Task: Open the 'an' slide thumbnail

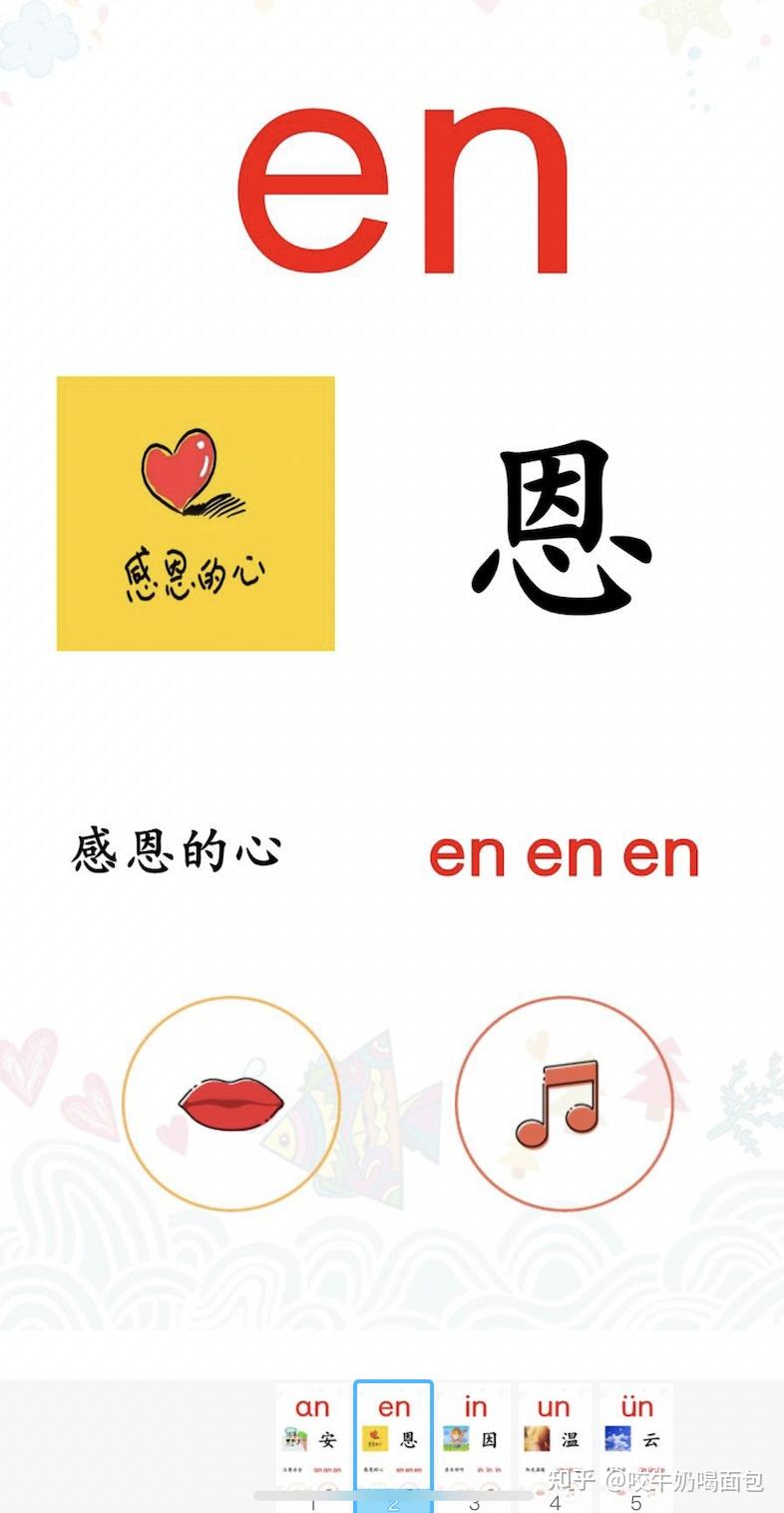Action: [313, 1442]
